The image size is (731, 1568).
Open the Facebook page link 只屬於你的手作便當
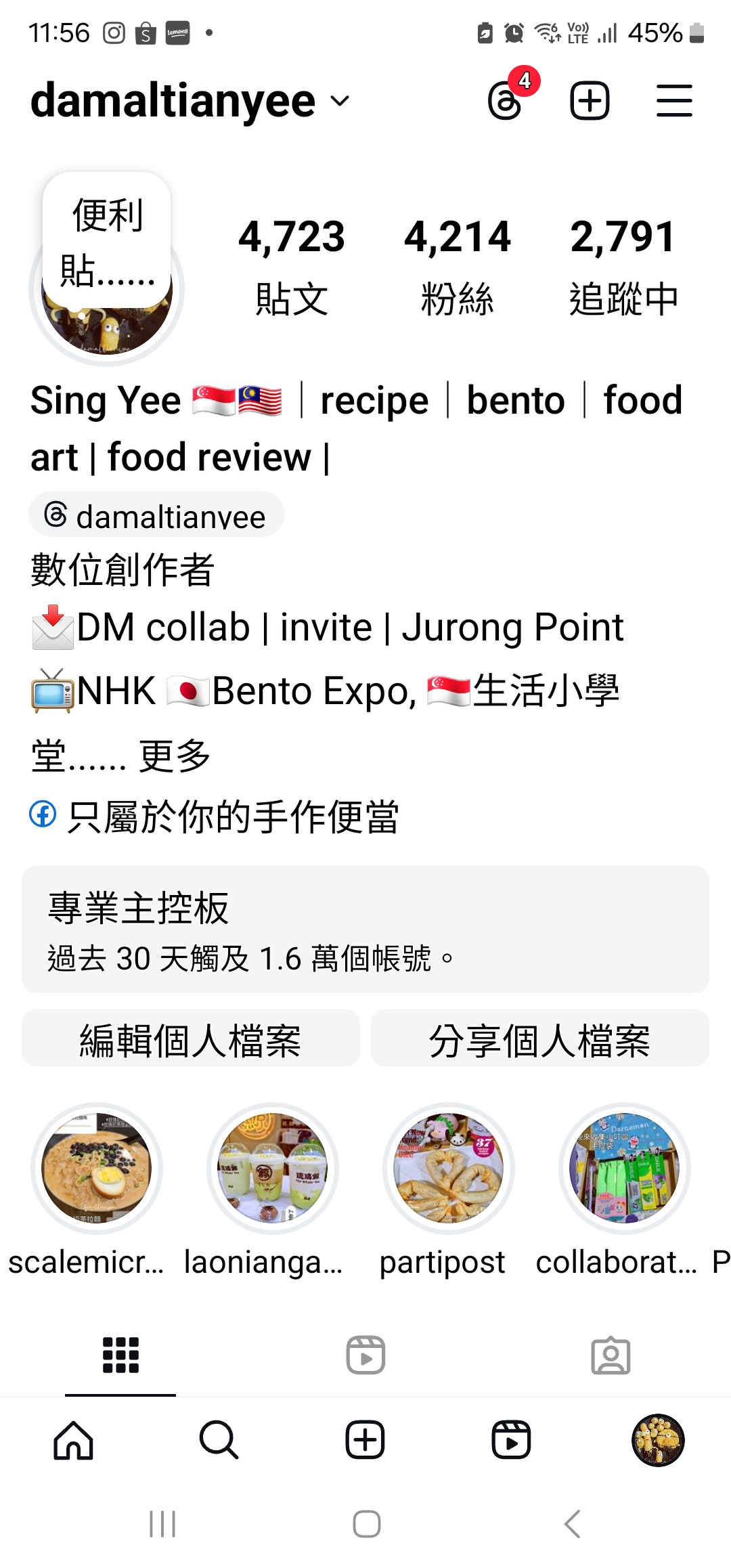click(232, 816)
